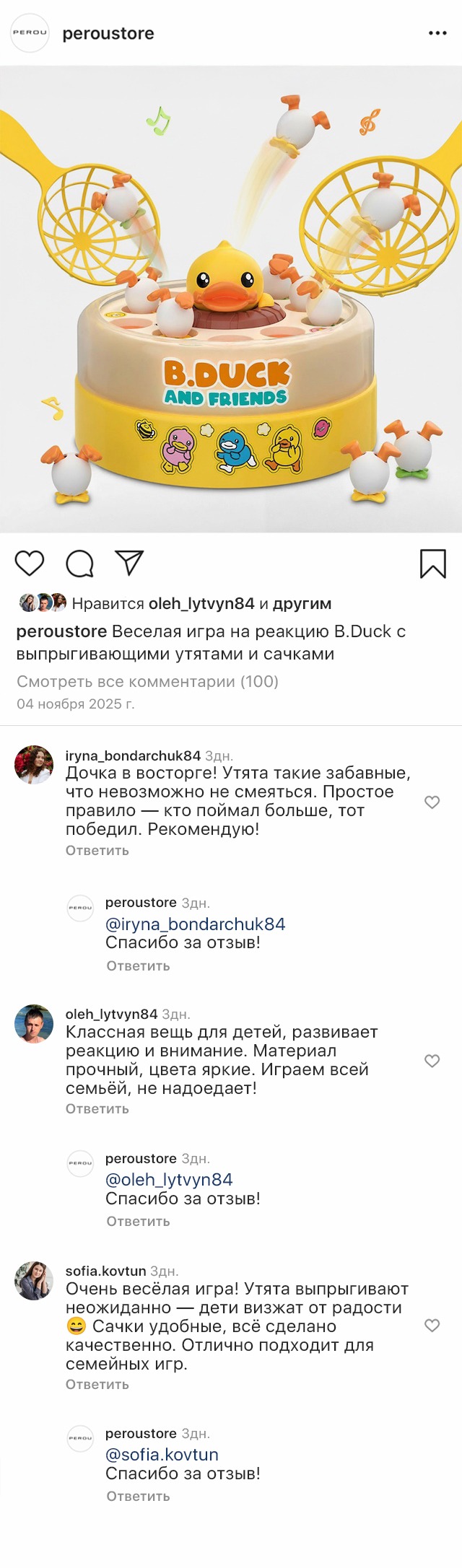The image size is (462, 1568).
Task: Open sofia.kovtun's profile avatar
Action: [34, 1281]
